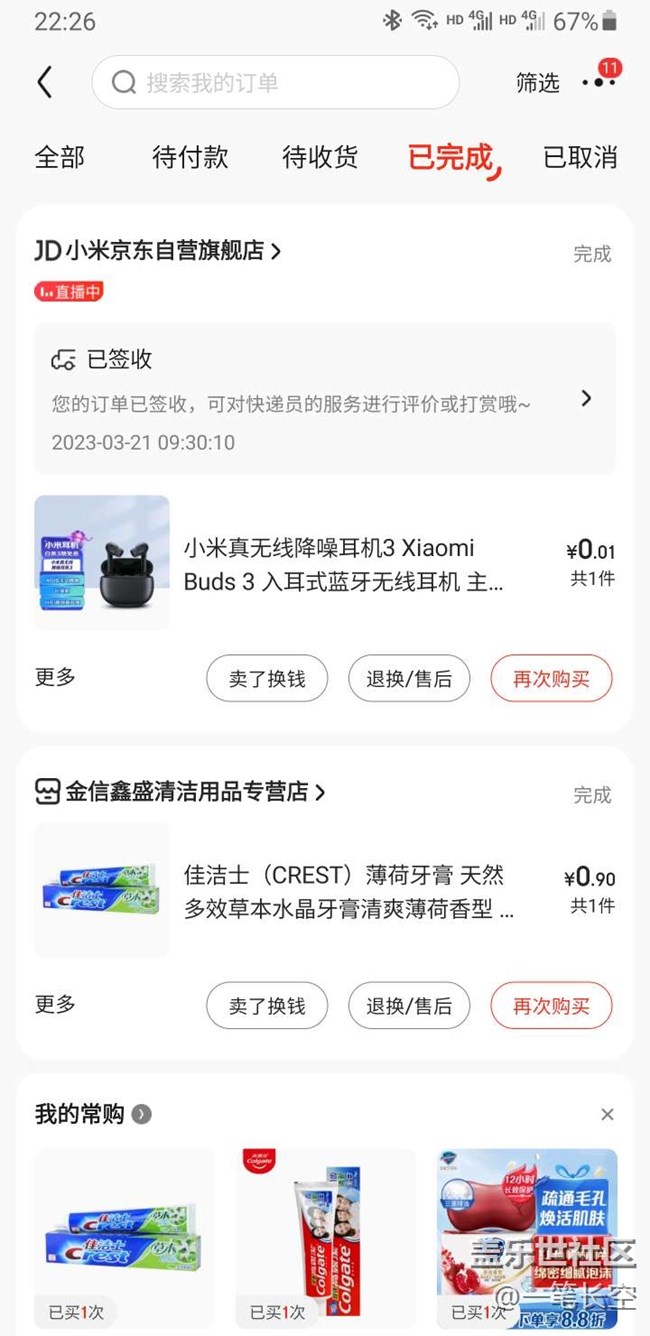
Task: Switch to the 全部 tab
Action: [x=60, y=157]
